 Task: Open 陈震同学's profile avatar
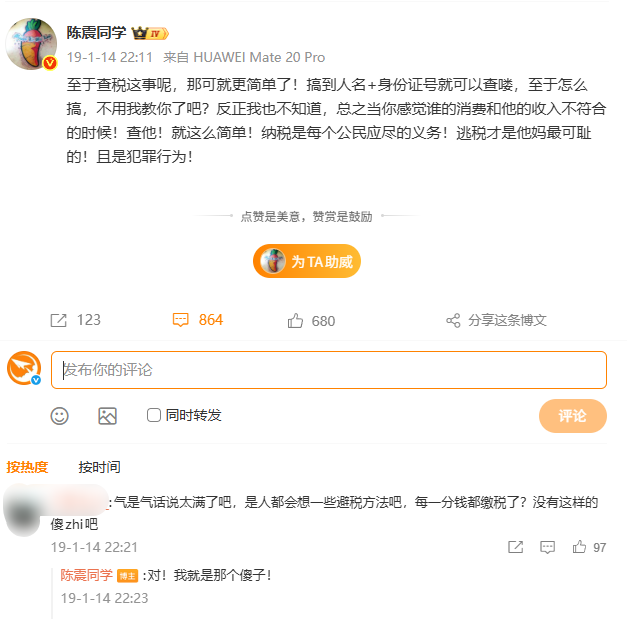32,44
